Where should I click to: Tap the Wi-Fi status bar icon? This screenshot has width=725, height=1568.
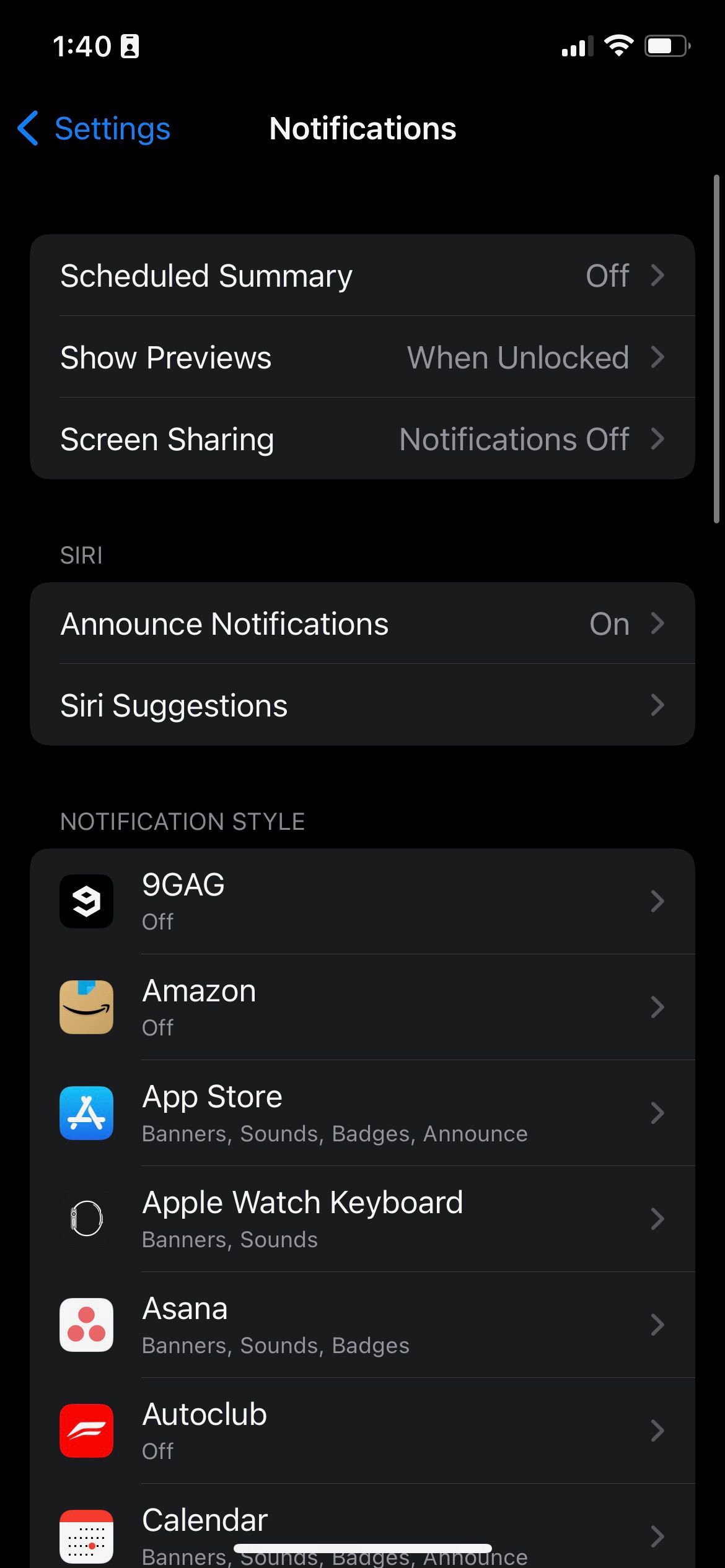pos(618,45)
